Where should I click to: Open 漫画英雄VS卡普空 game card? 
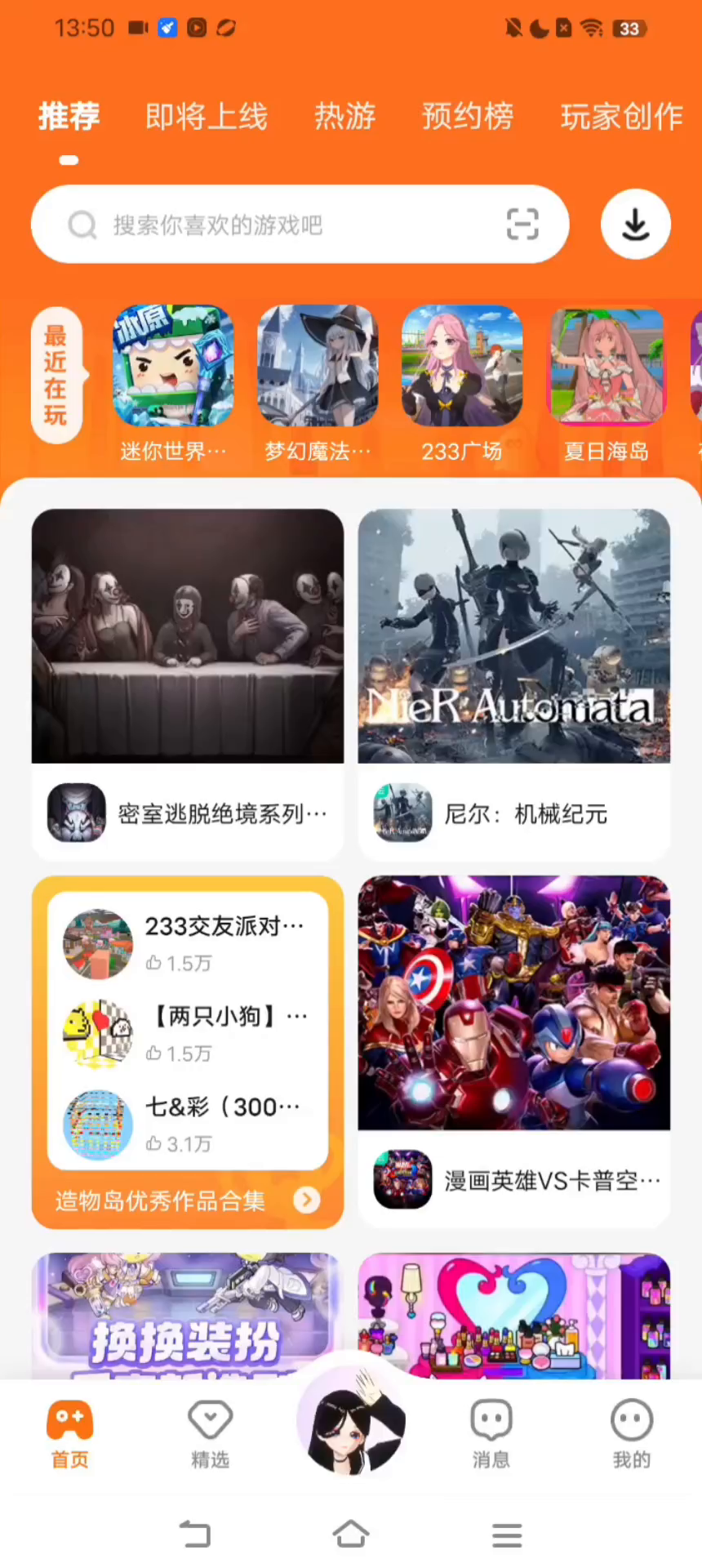514,1051
